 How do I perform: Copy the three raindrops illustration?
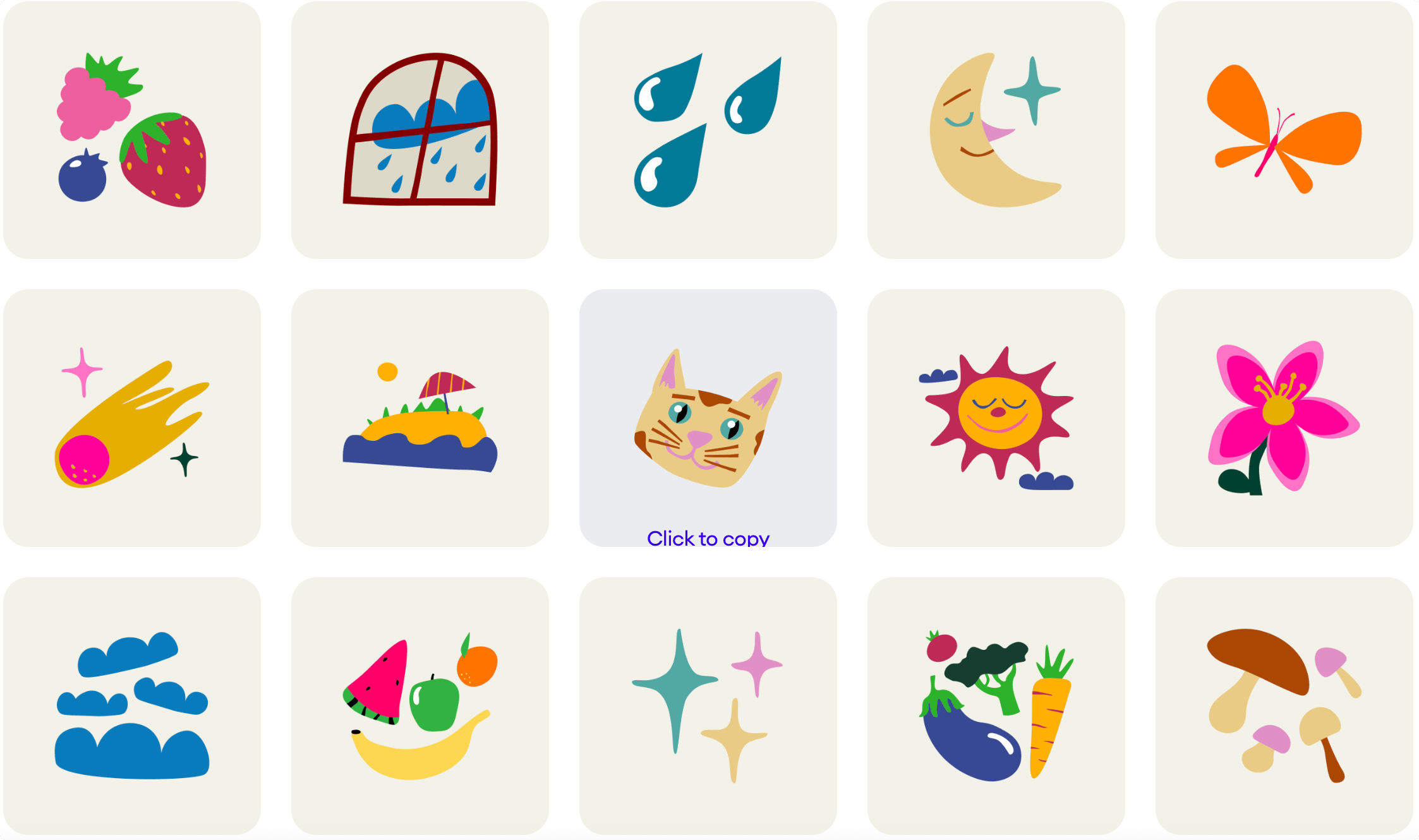[x=708, y=130]
